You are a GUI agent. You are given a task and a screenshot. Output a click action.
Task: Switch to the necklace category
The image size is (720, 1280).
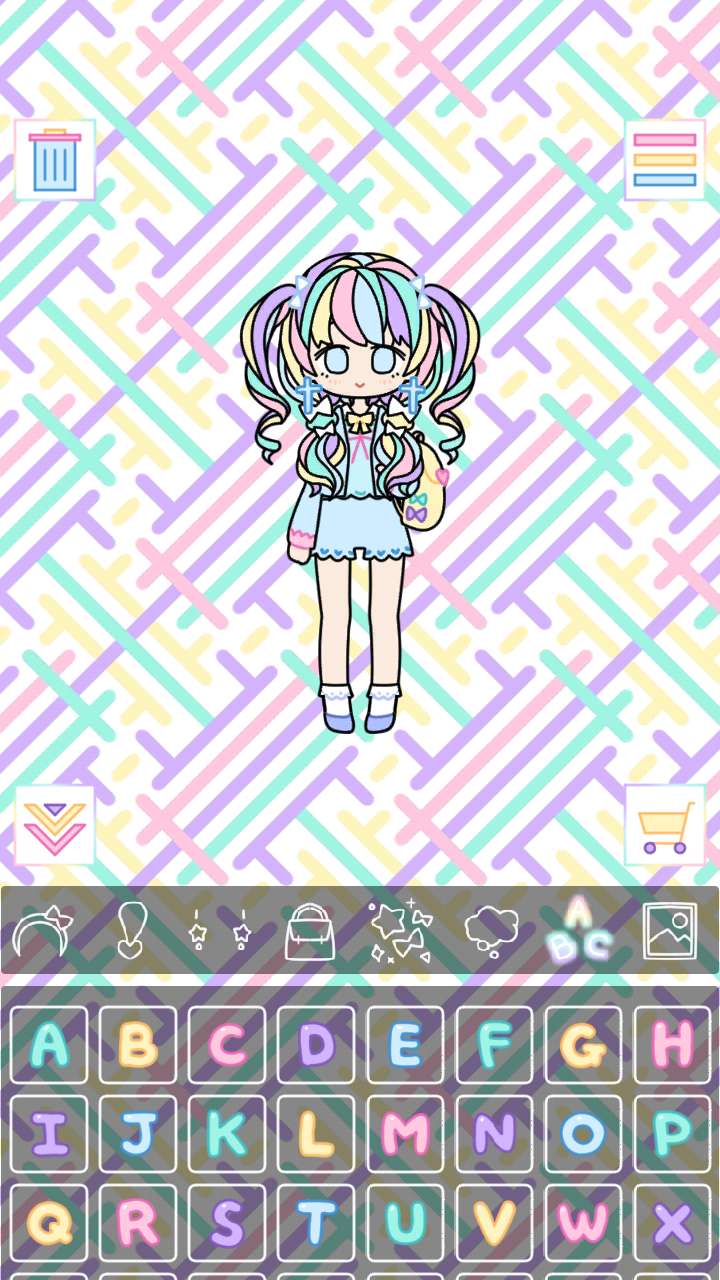pos(131,931)
